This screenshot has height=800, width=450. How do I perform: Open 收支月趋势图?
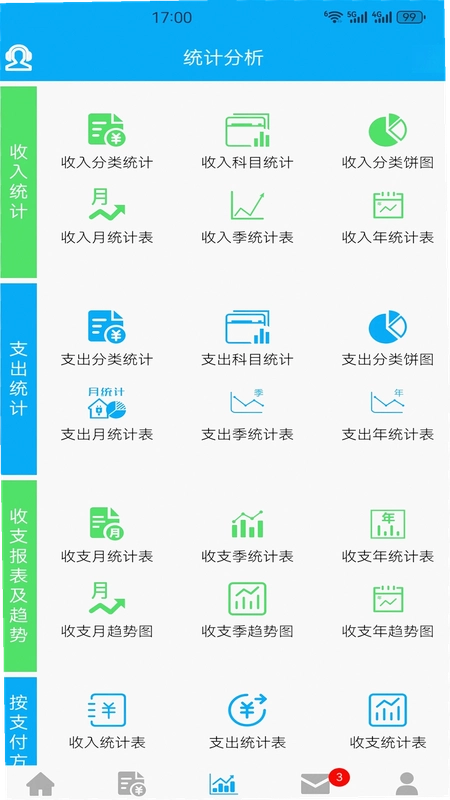coord(107,610)
